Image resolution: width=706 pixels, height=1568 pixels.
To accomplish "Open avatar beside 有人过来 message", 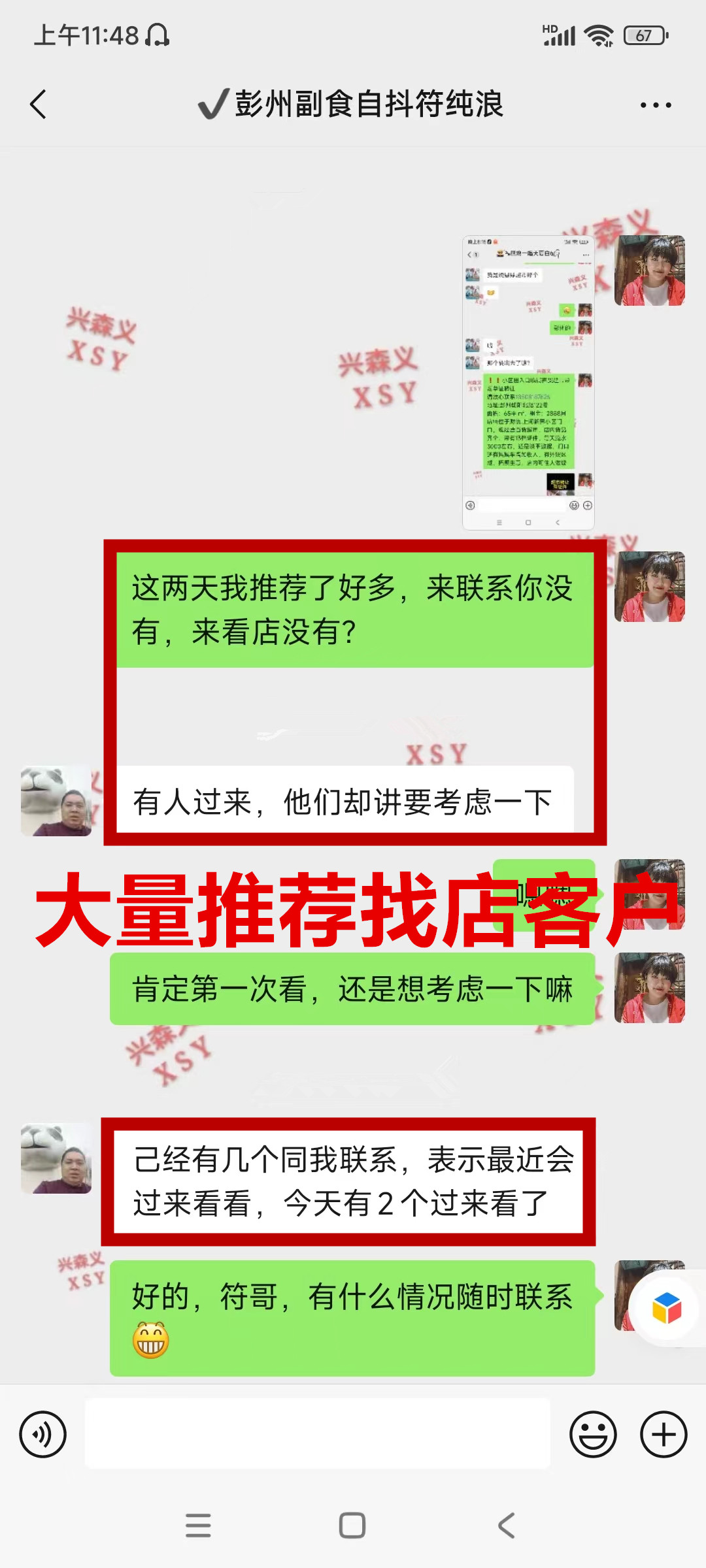I will click(56, 801).
